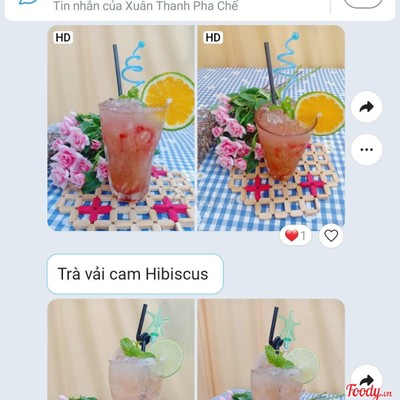Open the first HD orange drink photo
The height and width of the screenshot is (400, 400).
[x=121, y=128]
